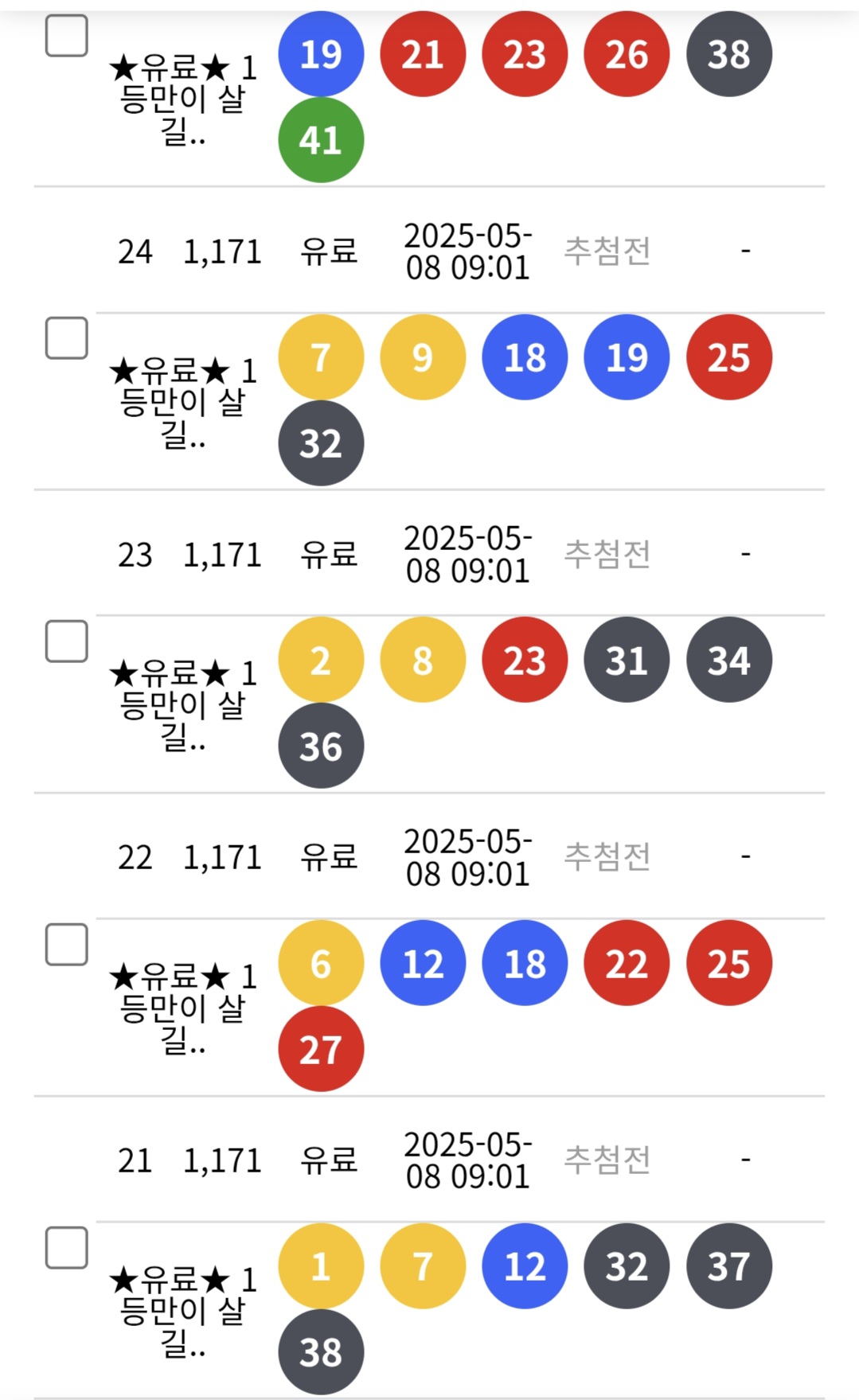This screenshot has height=1400, width=859.
Task: Check the box for numbers 19 21 23 26 38 41
Action: point(67,36)
